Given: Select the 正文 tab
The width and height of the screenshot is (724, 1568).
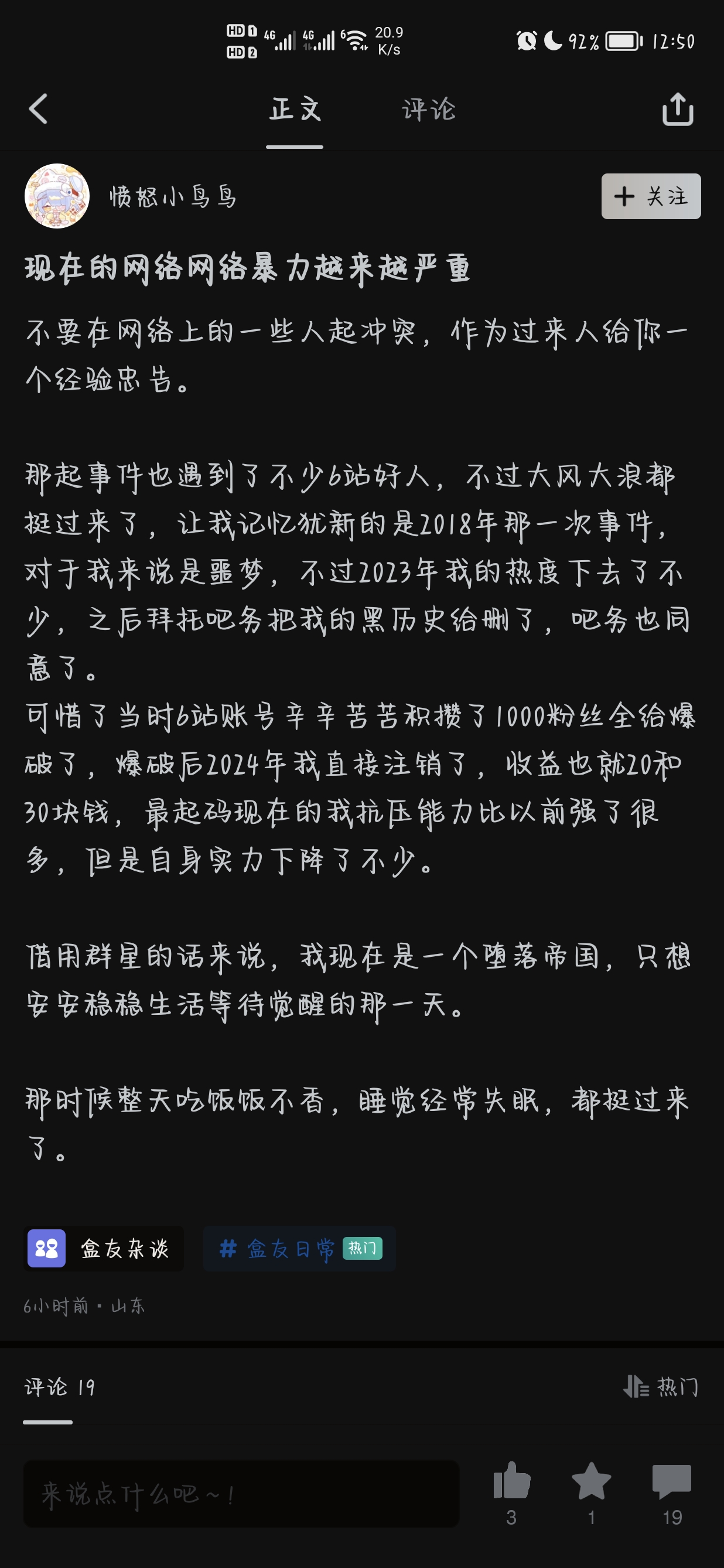Looking at the screenshot, I should [x=295, y=110].
